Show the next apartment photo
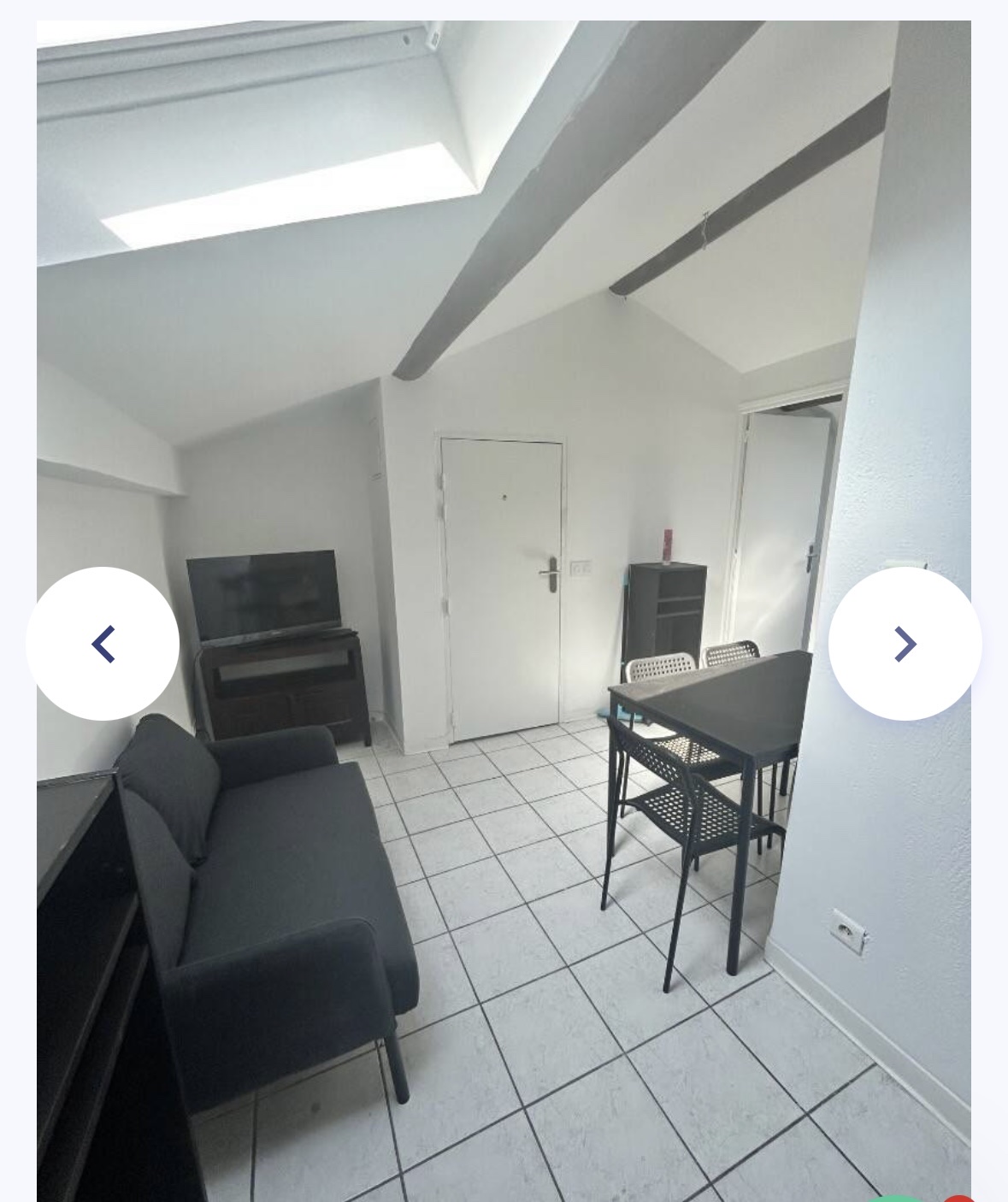This screenshot has height=1202, width=1008. (x=905, y=644)
